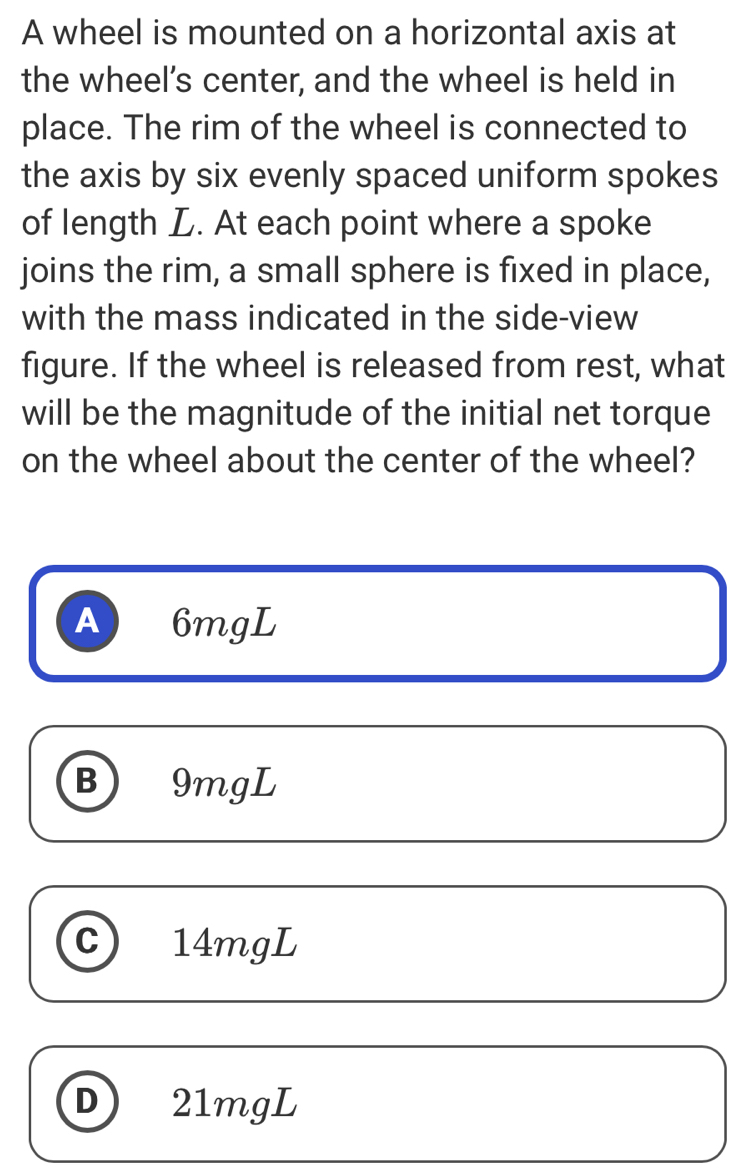
Task: Tap the gray D circle next to 21mgL
Action: [x=88, y=1103]
